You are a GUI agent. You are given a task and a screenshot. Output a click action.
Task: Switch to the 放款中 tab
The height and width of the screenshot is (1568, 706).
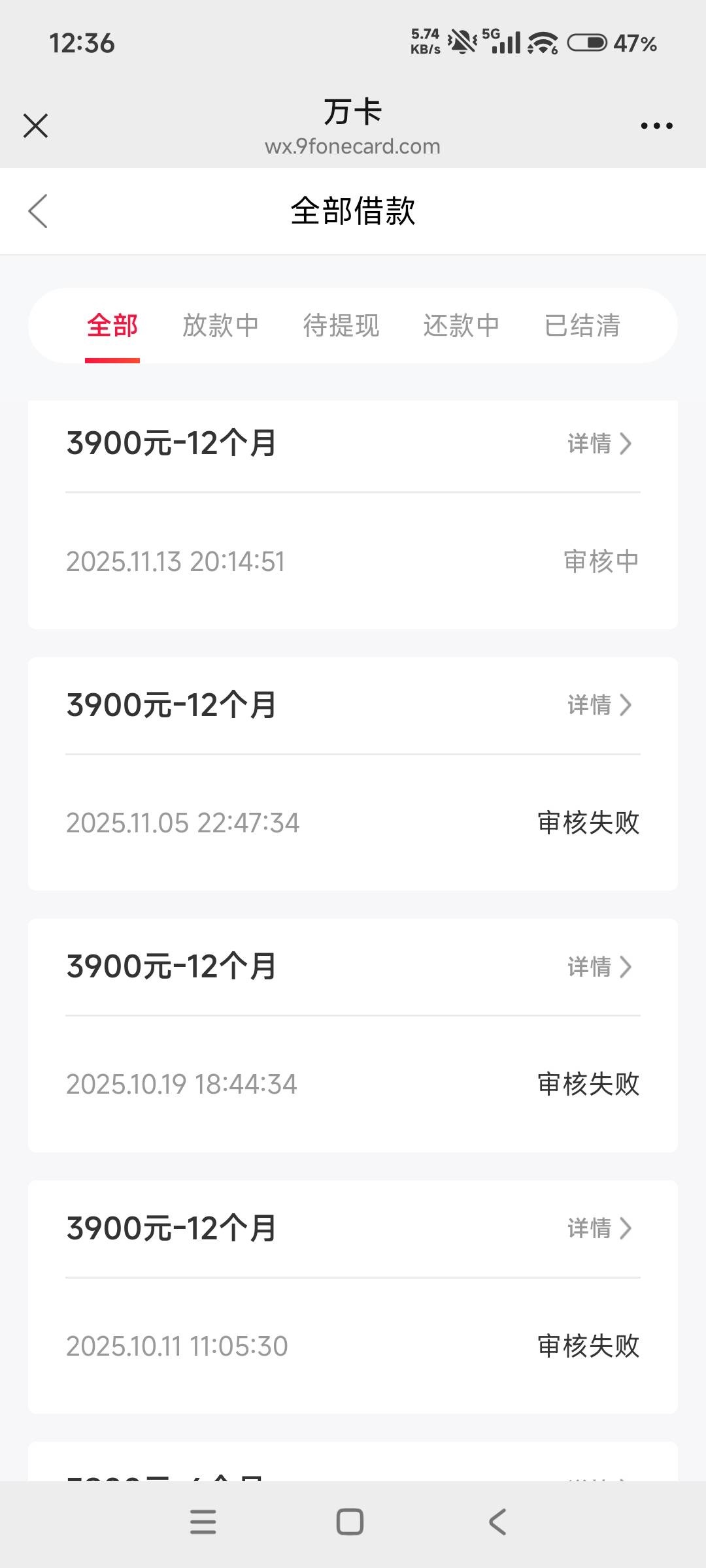[220, 325]
